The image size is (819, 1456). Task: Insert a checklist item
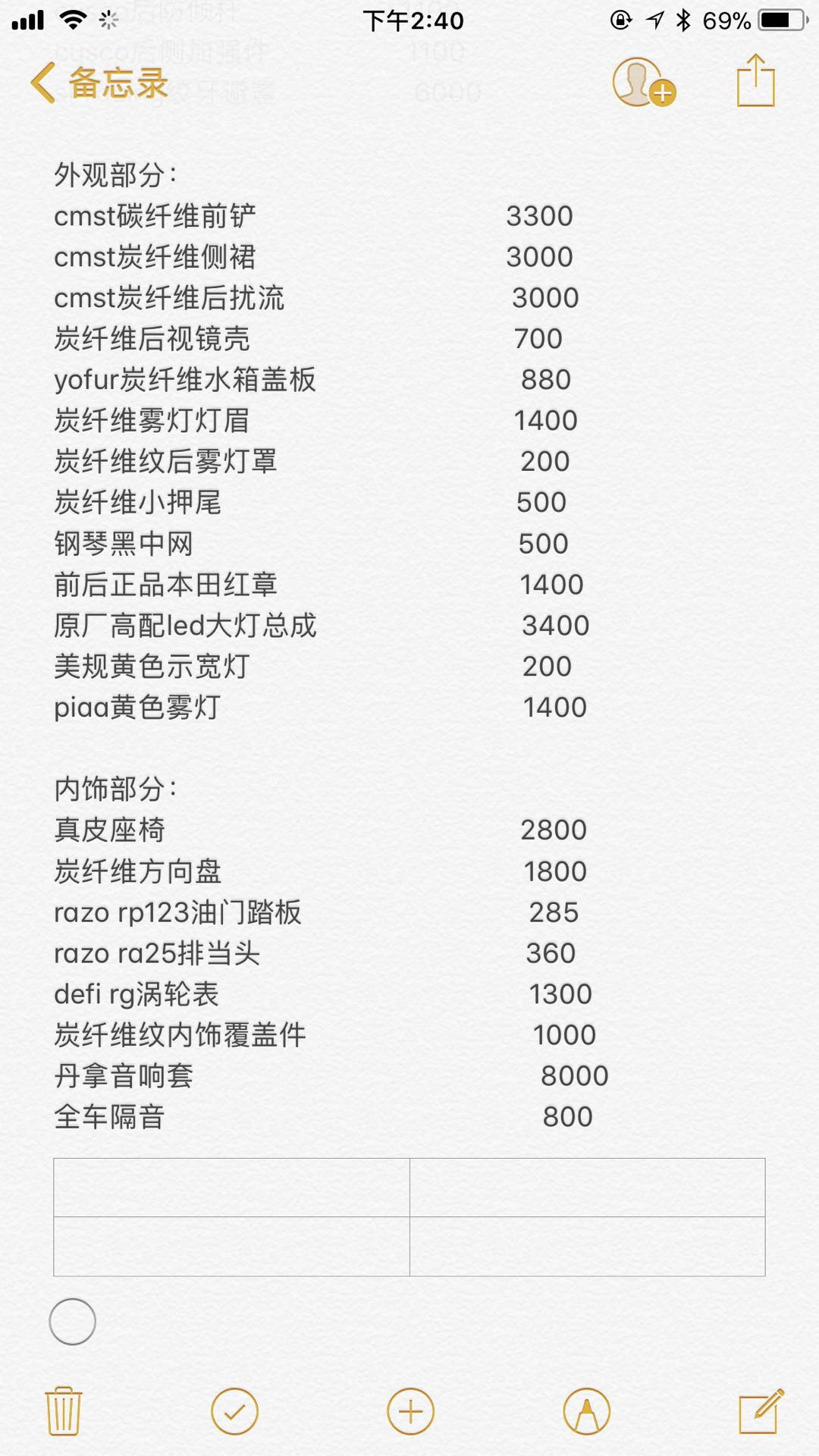pos(234,1411)
